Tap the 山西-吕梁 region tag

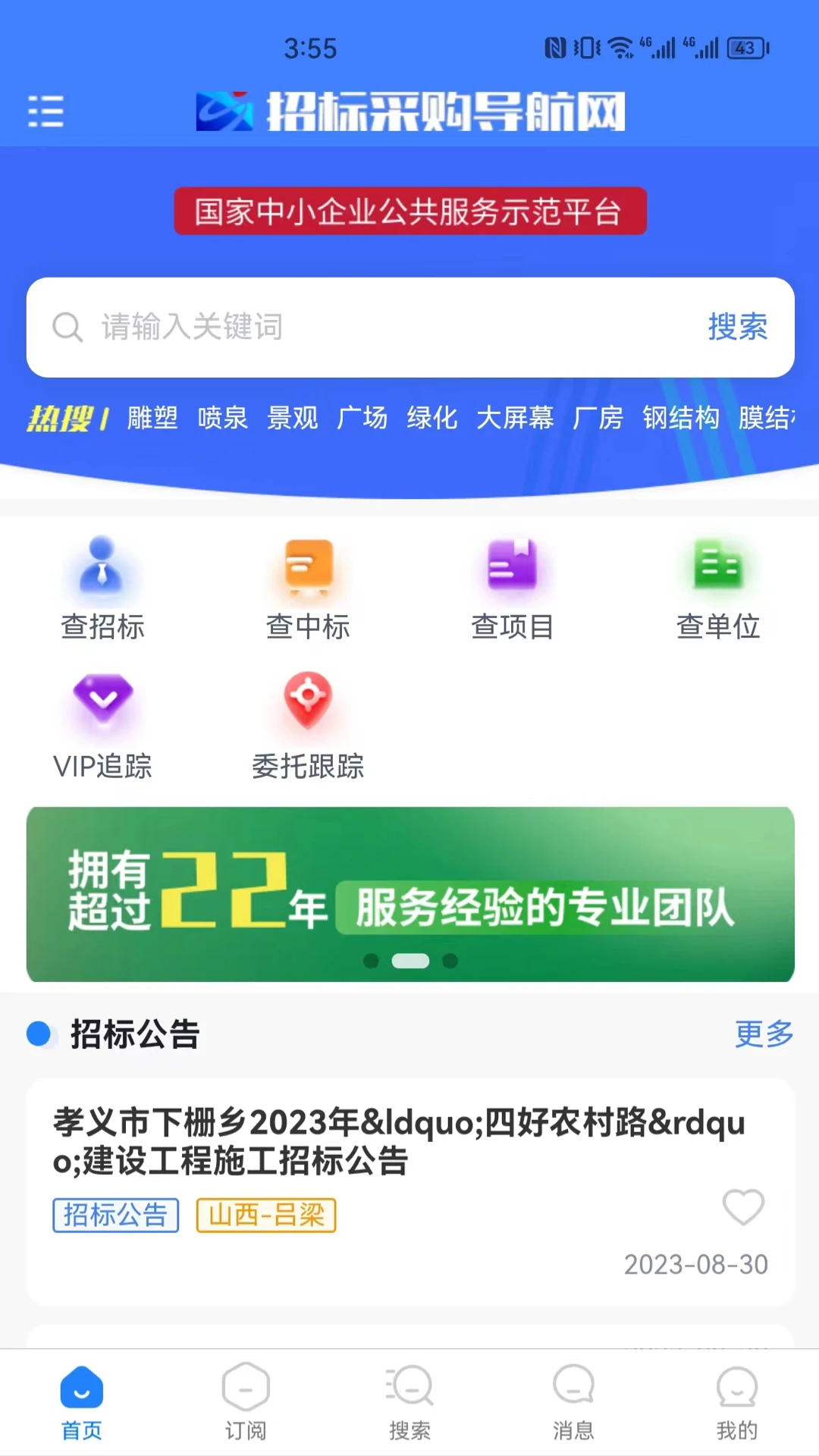coord(266,1214)
